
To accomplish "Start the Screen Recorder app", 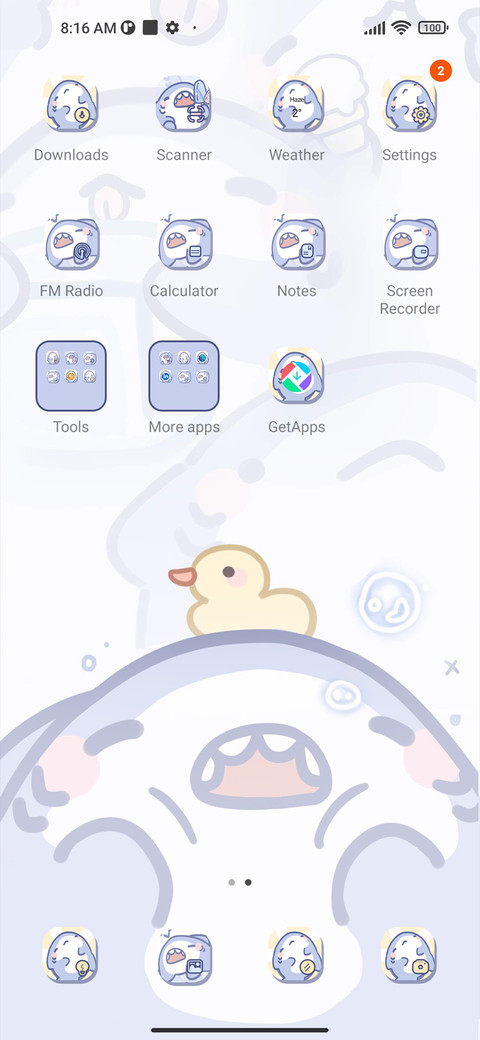I will [410, 241].
